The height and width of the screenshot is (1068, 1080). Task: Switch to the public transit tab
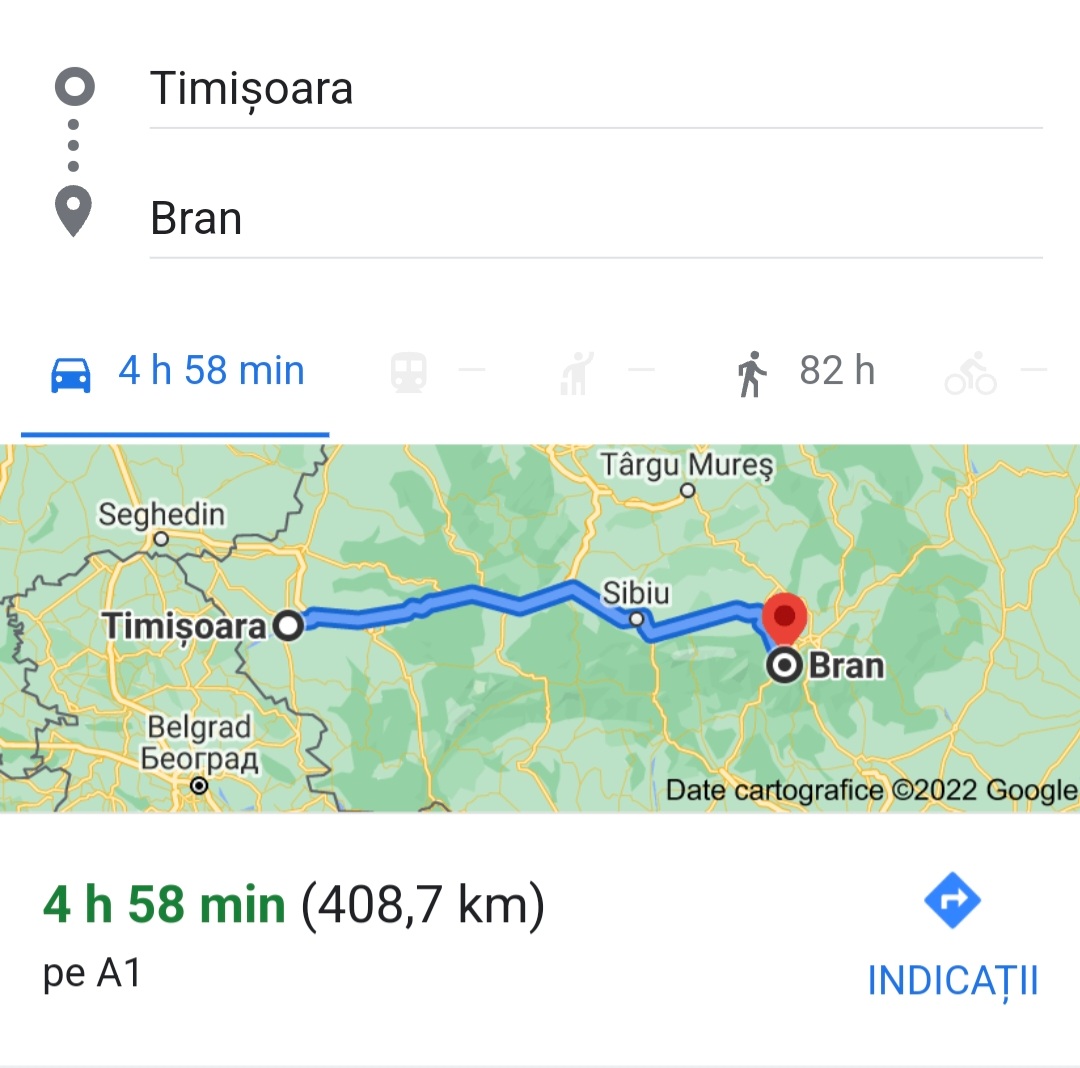pos(436,372)
